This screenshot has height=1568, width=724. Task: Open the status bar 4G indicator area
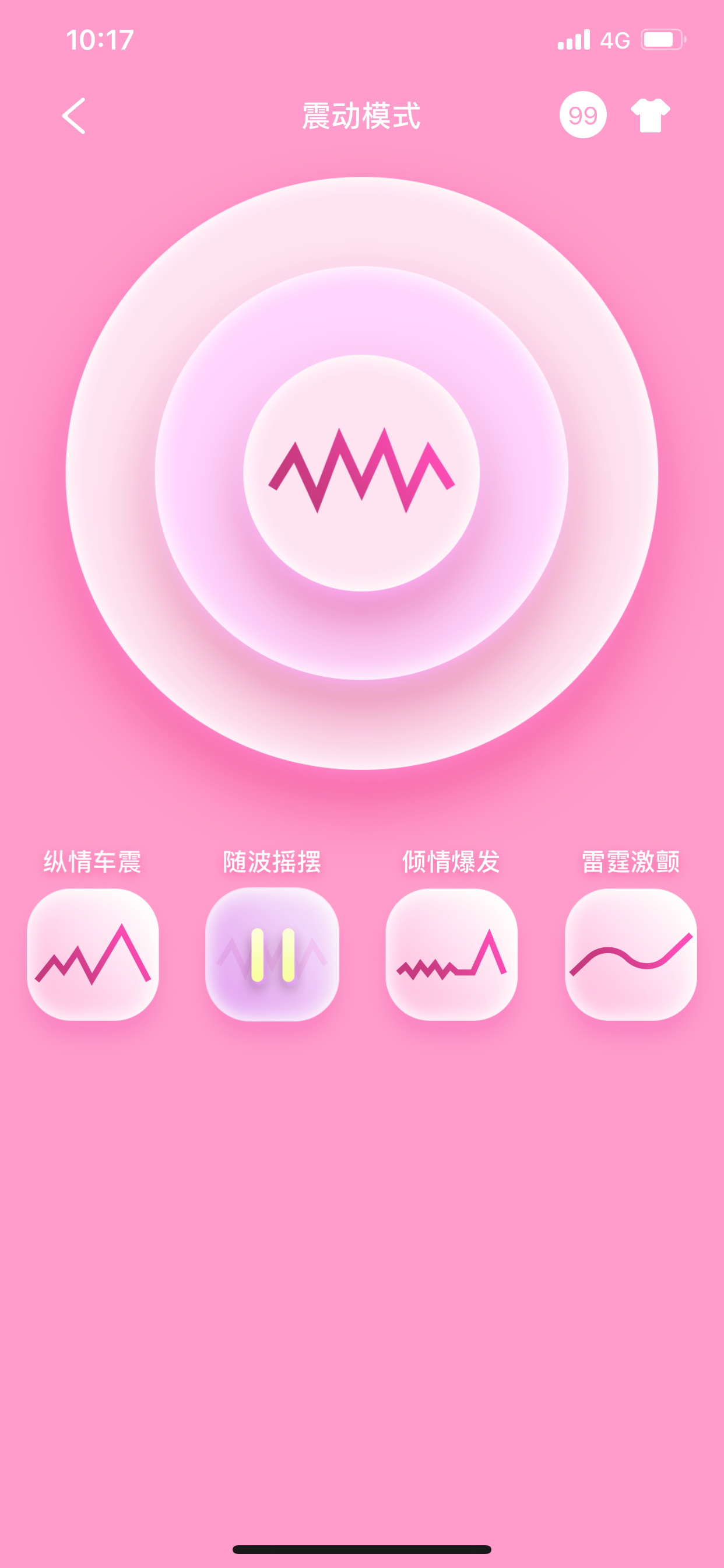tap(614, 40)
